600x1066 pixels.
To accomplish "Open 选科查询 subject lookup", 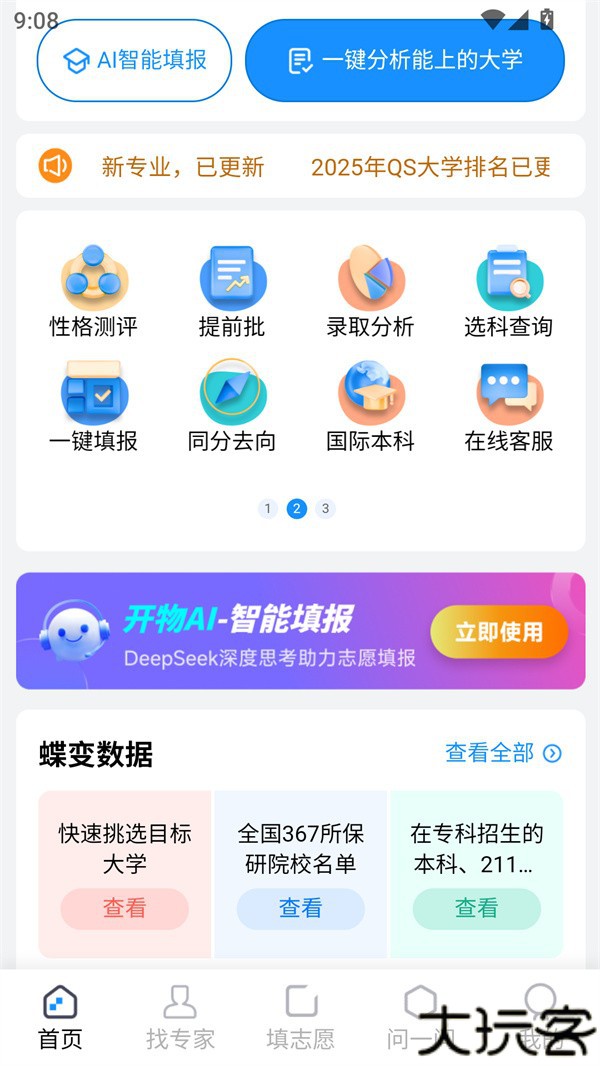I will [x=508, y=291].
